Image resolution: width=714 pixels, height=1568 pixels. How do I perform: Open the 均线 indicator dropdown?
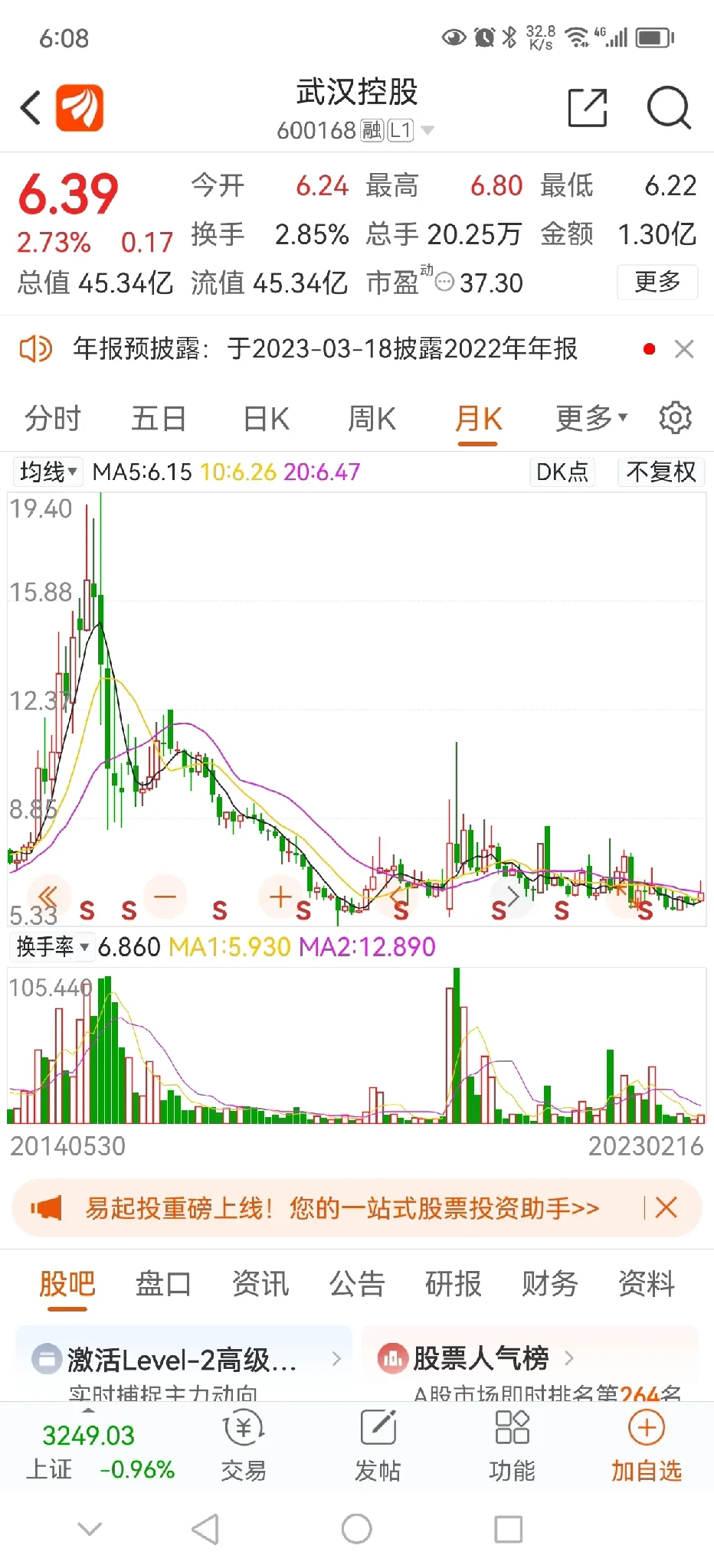pyautogui.click(x=48, y=472)
